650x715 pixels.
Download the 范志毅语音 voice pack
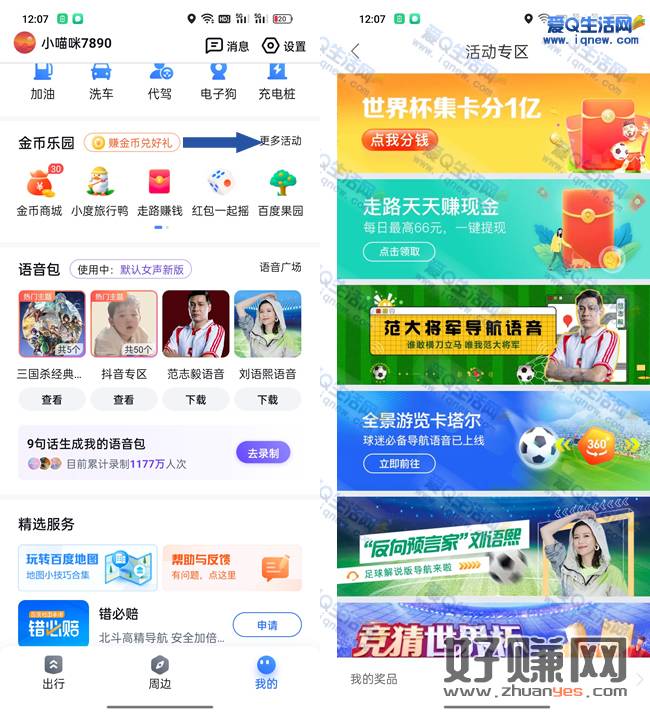click(195, 399)
